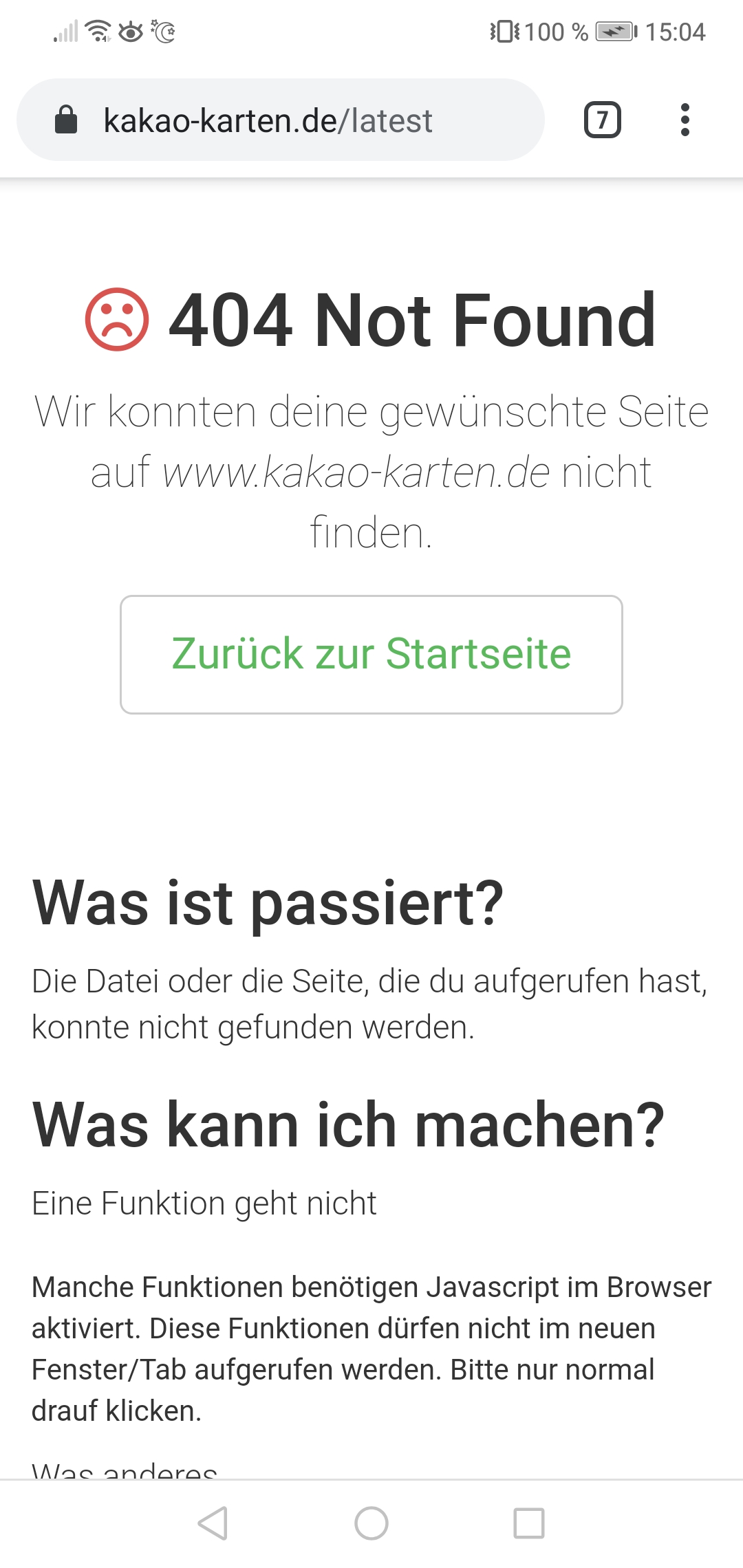Image resolution: width=743 pixels, height=1568 pixels.
Task: View site info via the lock icon
Action: (x=66, y=120)
